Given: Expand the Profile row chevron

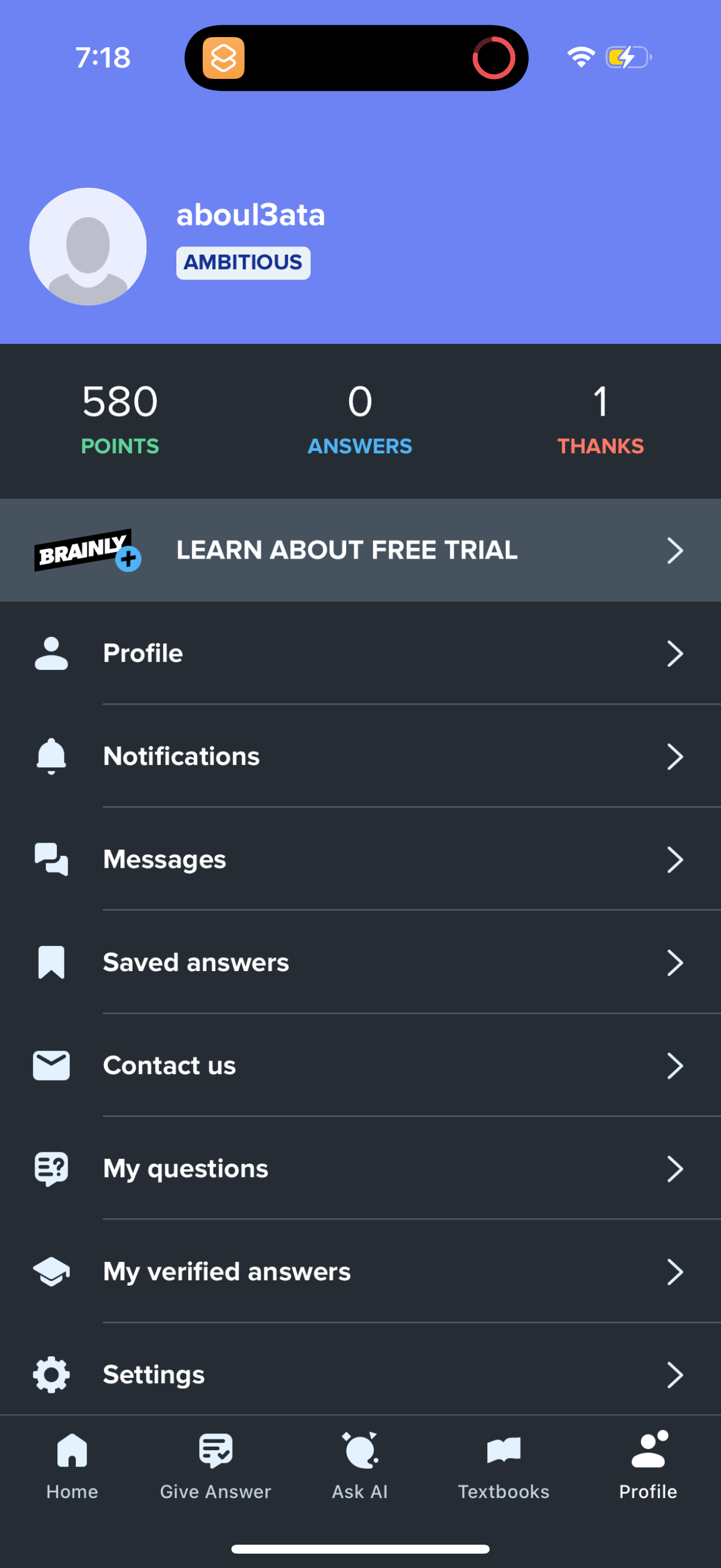Looking at the screenshot, I should pyautogui.click(x=676, y=653).
